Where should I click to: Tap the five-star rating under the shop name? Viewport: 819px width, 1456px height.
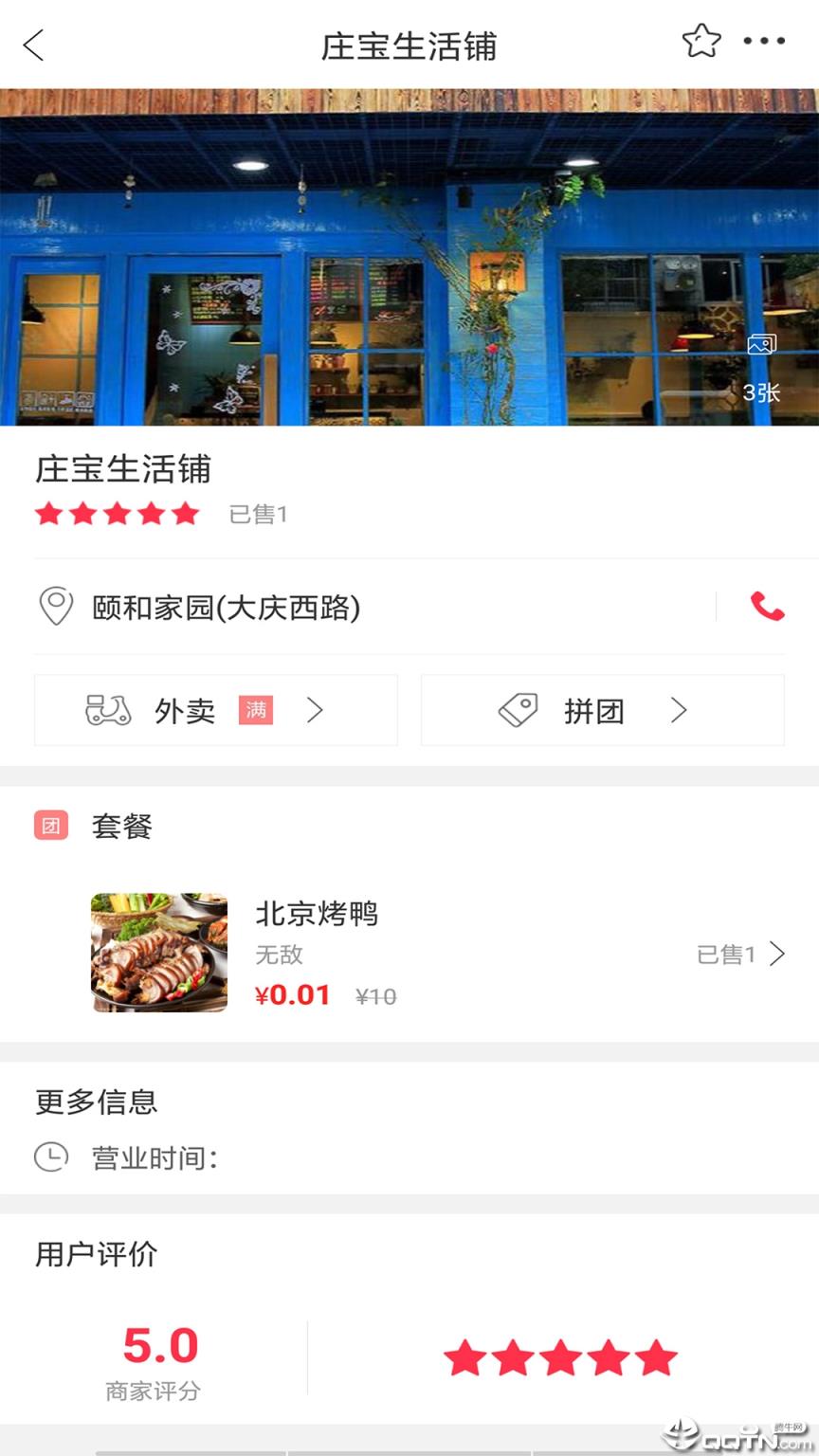tap(118, 513)
